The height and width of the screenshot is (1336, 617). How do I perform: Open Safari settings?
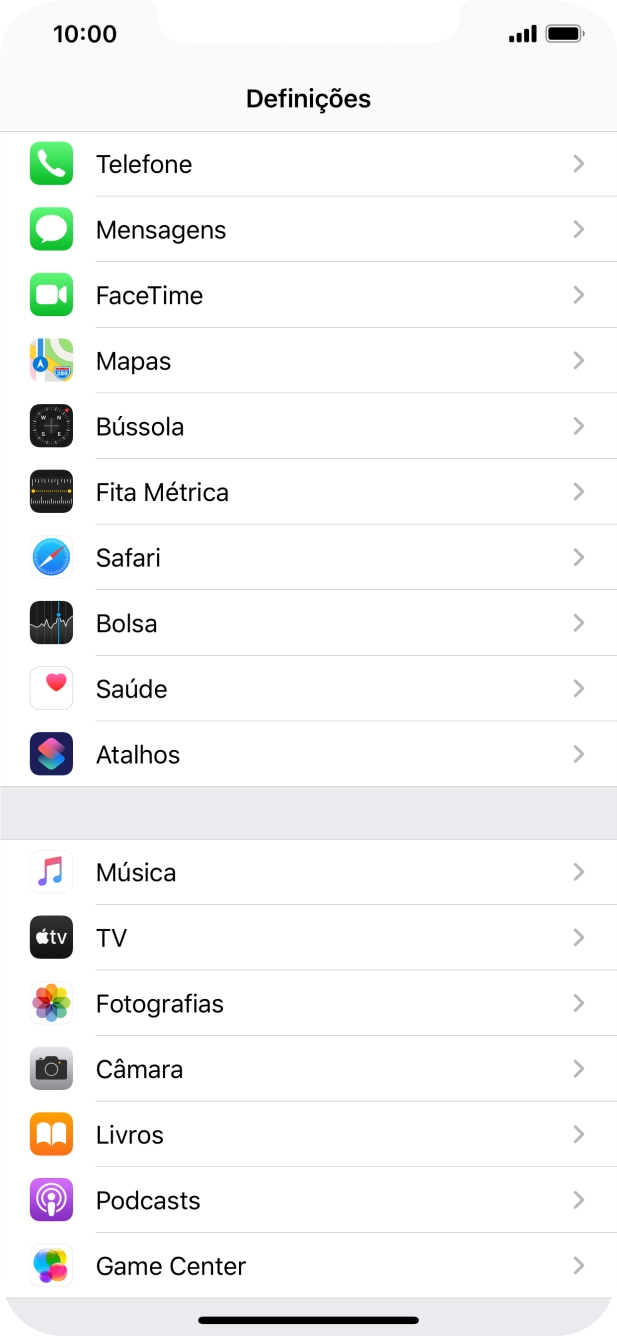click(308, 558)
